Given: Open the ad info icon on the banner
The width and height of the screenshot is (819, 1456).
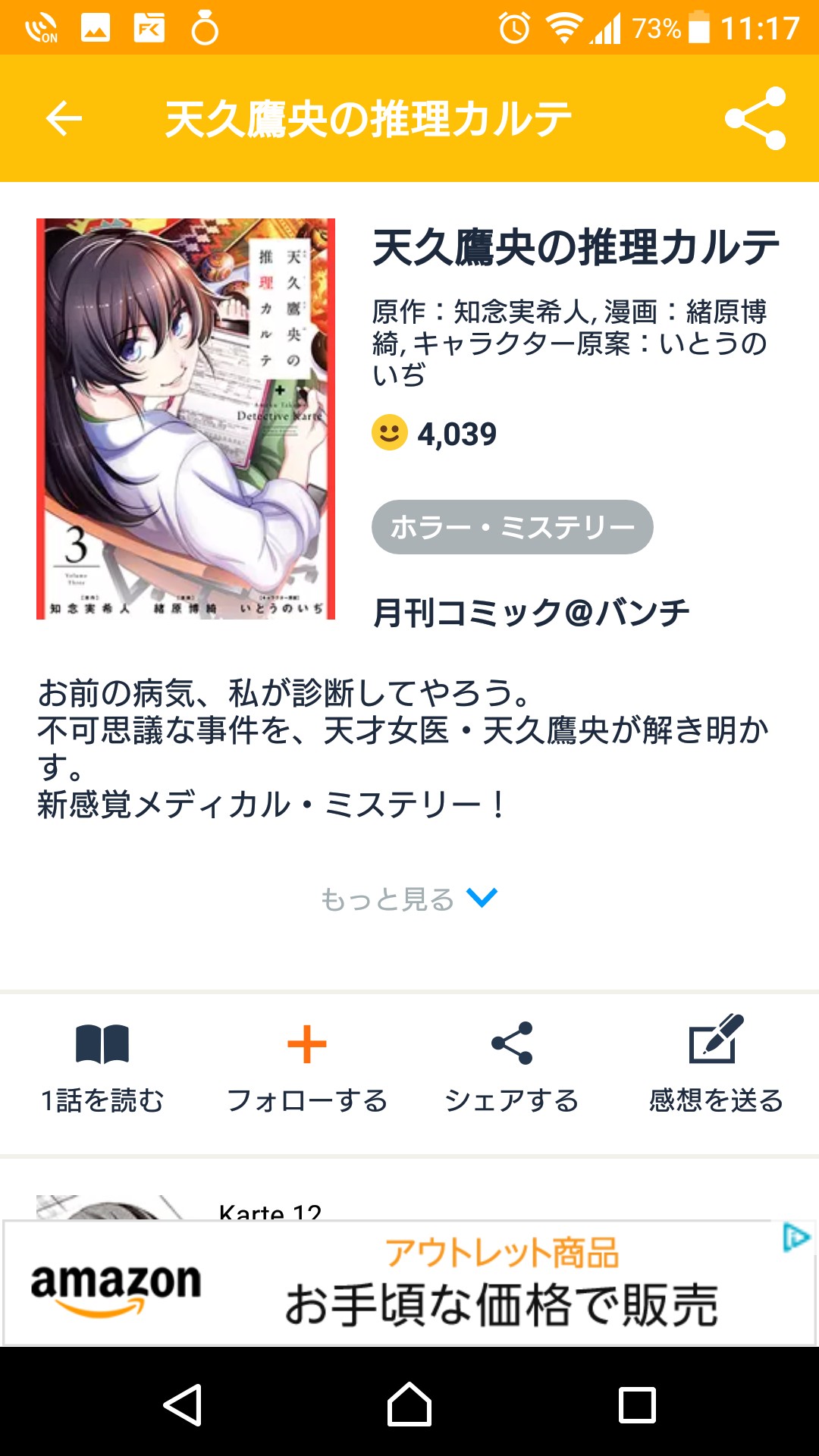Looking at the screenshot, I should pyautogui.click(x=795, y=1238).
